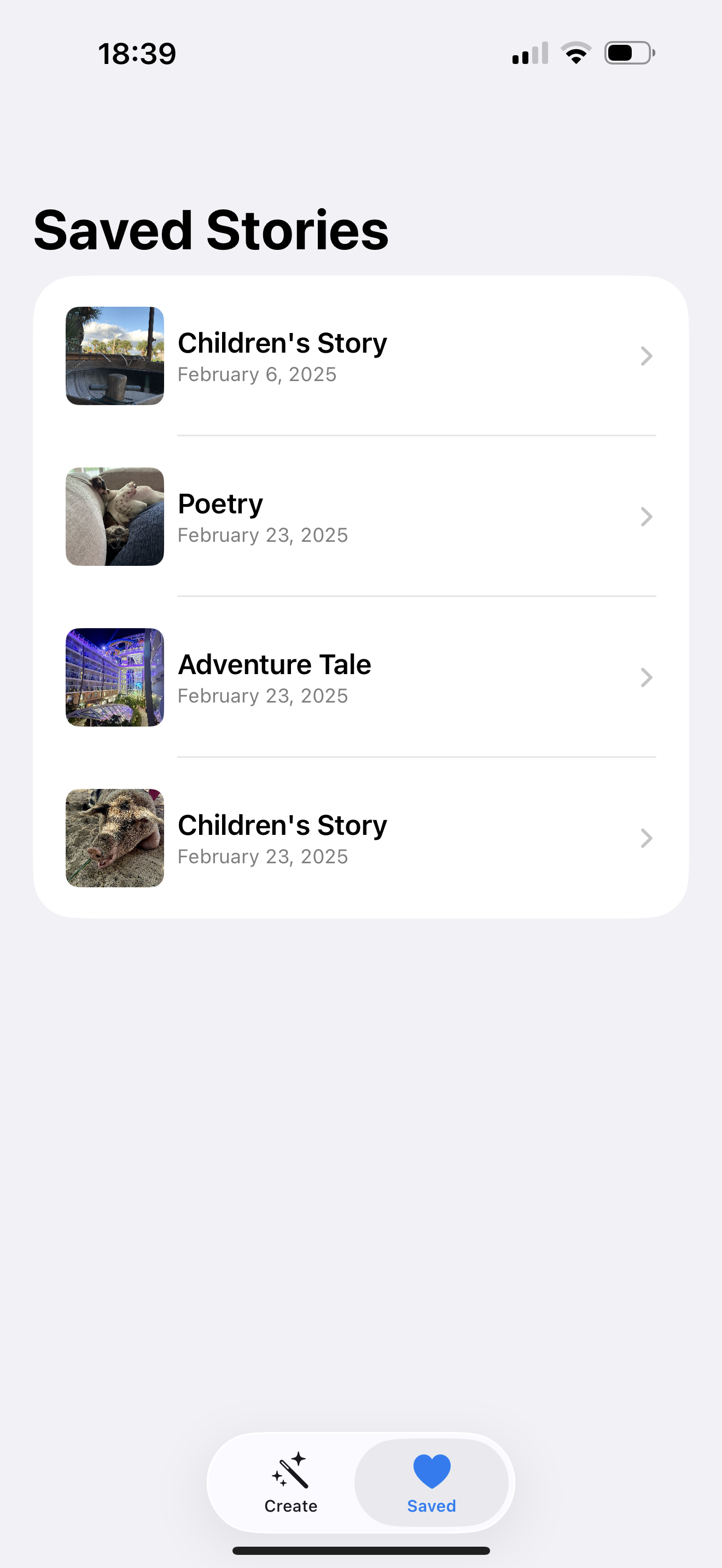Tap the pig photo thumbnail
Image resolution: width=722 pixels, height=1568 pixels.
click(114, 838)
